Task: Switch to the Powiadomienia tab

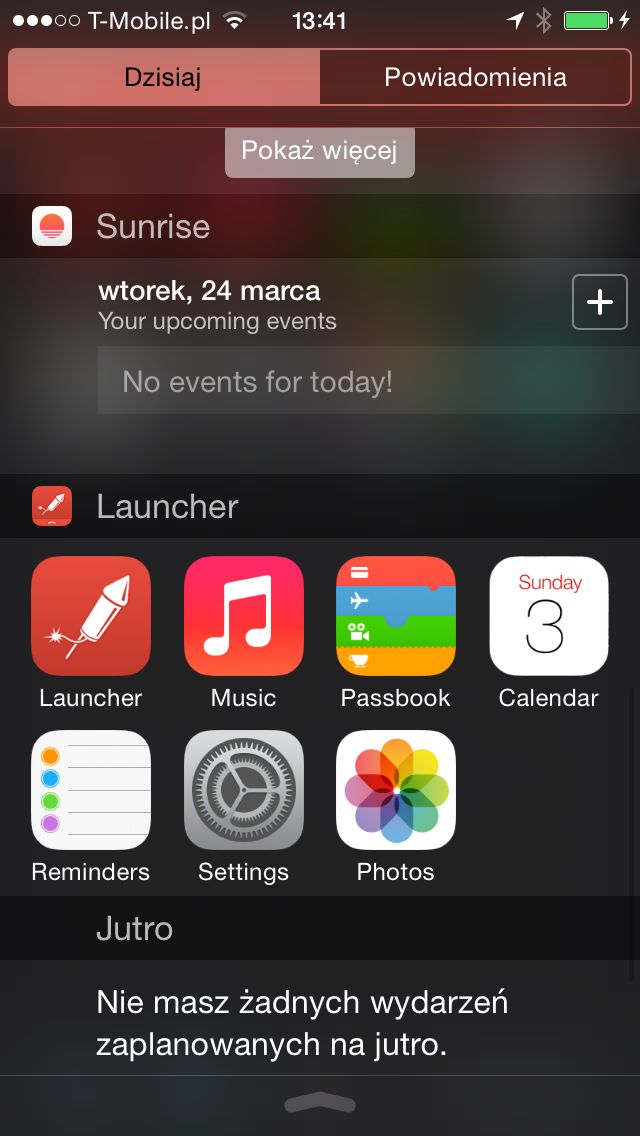Action: point(475,78)
